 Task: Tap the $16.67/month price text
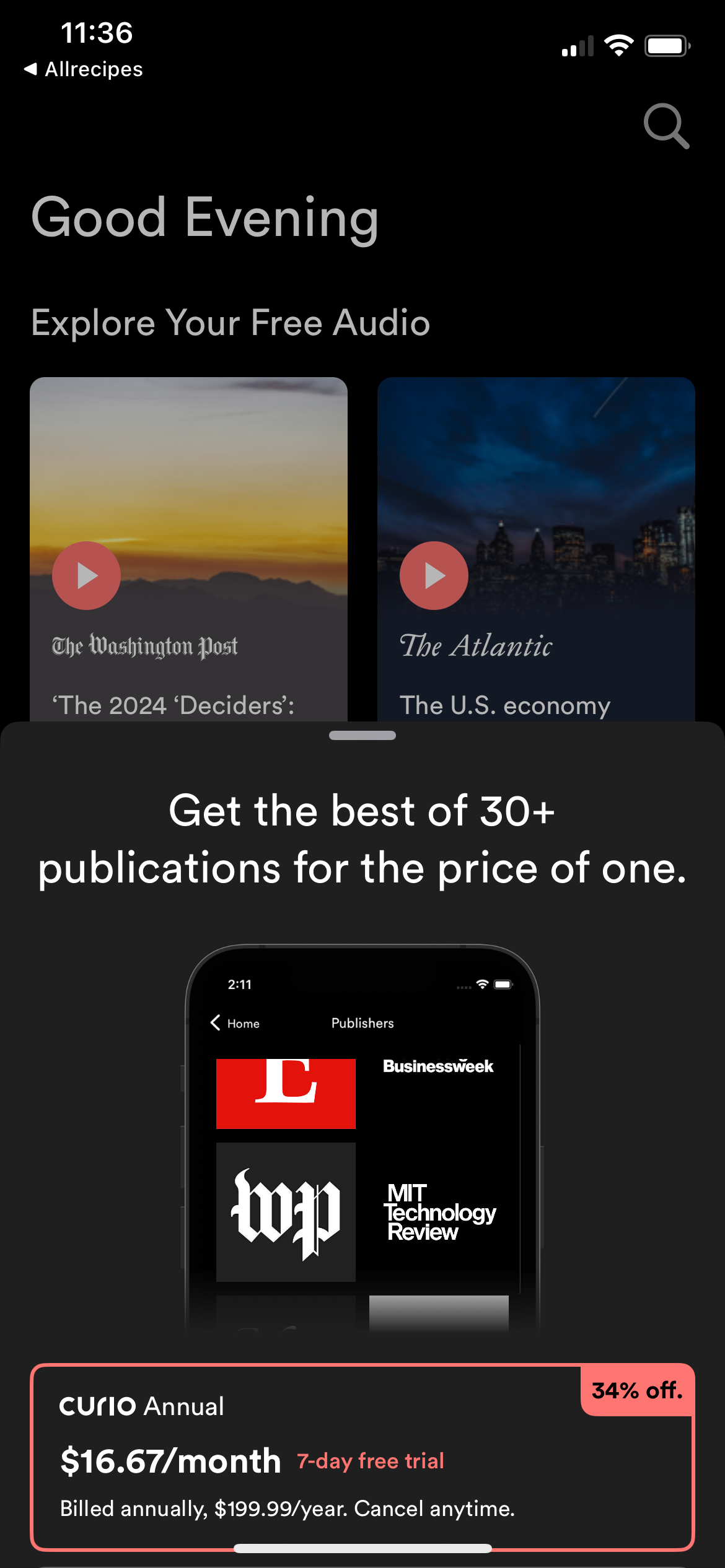(x=170, y=1461)
